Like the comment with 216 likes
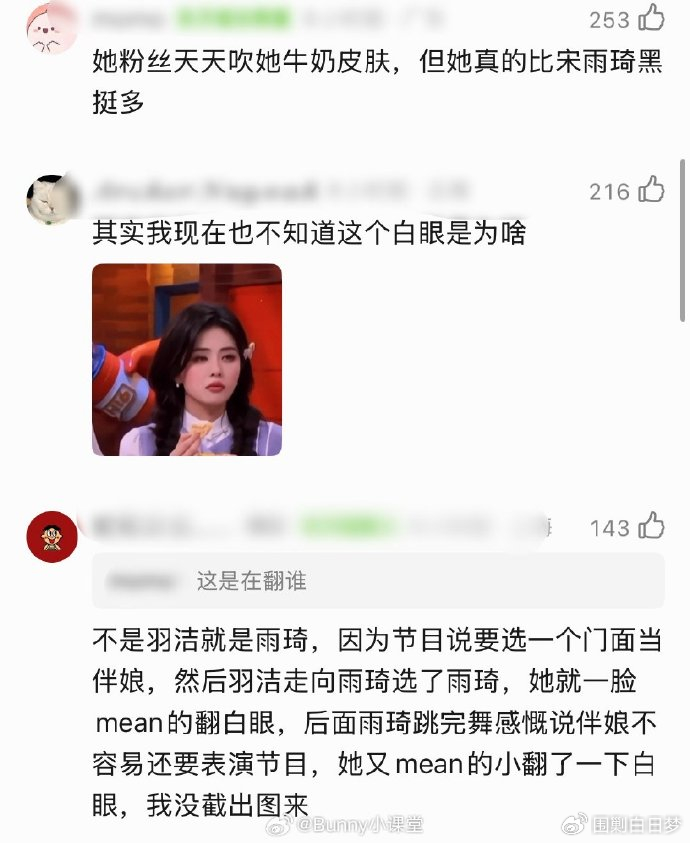 [x=651, y=190]
